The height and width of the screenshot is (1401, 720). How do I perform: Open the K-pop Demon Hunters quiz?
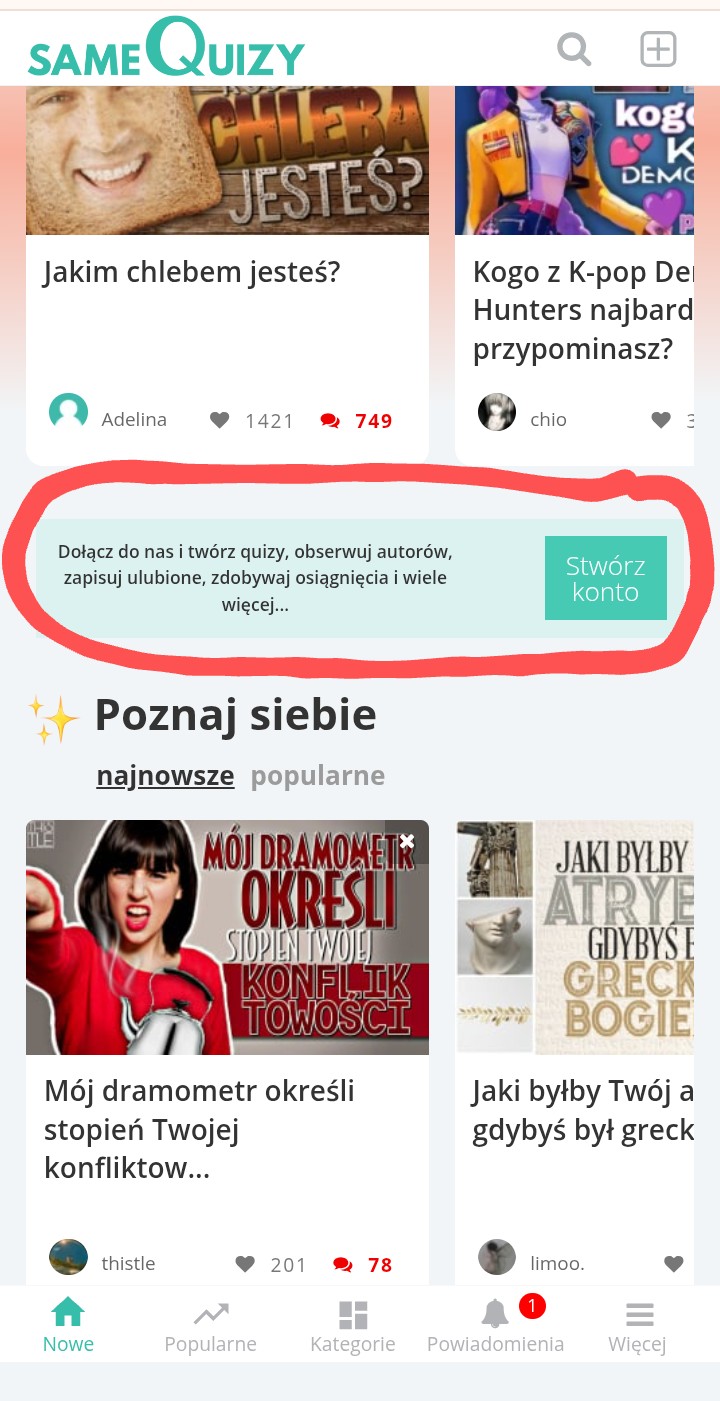click(583, 310)
